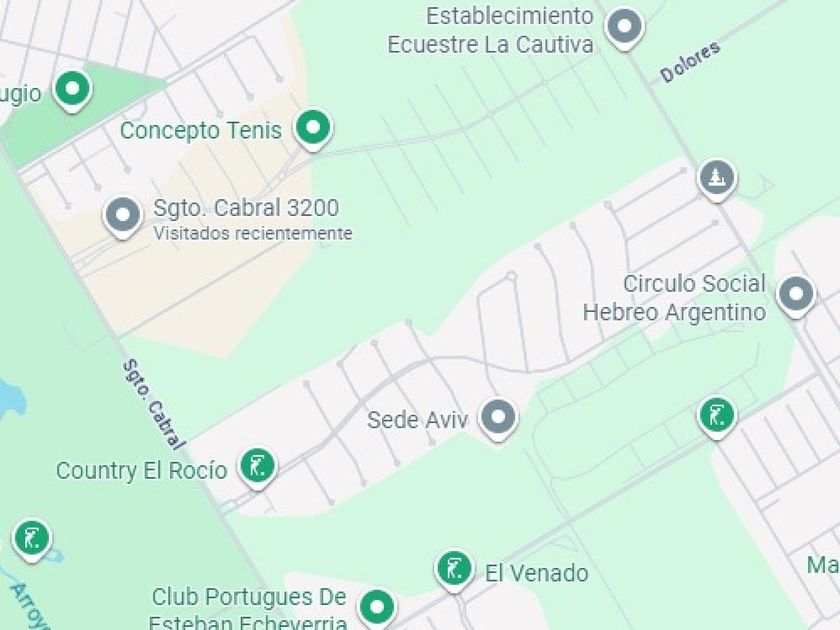Open the Country El Rocío golf marker
This screenshot has height=630, width=840.
258,466
